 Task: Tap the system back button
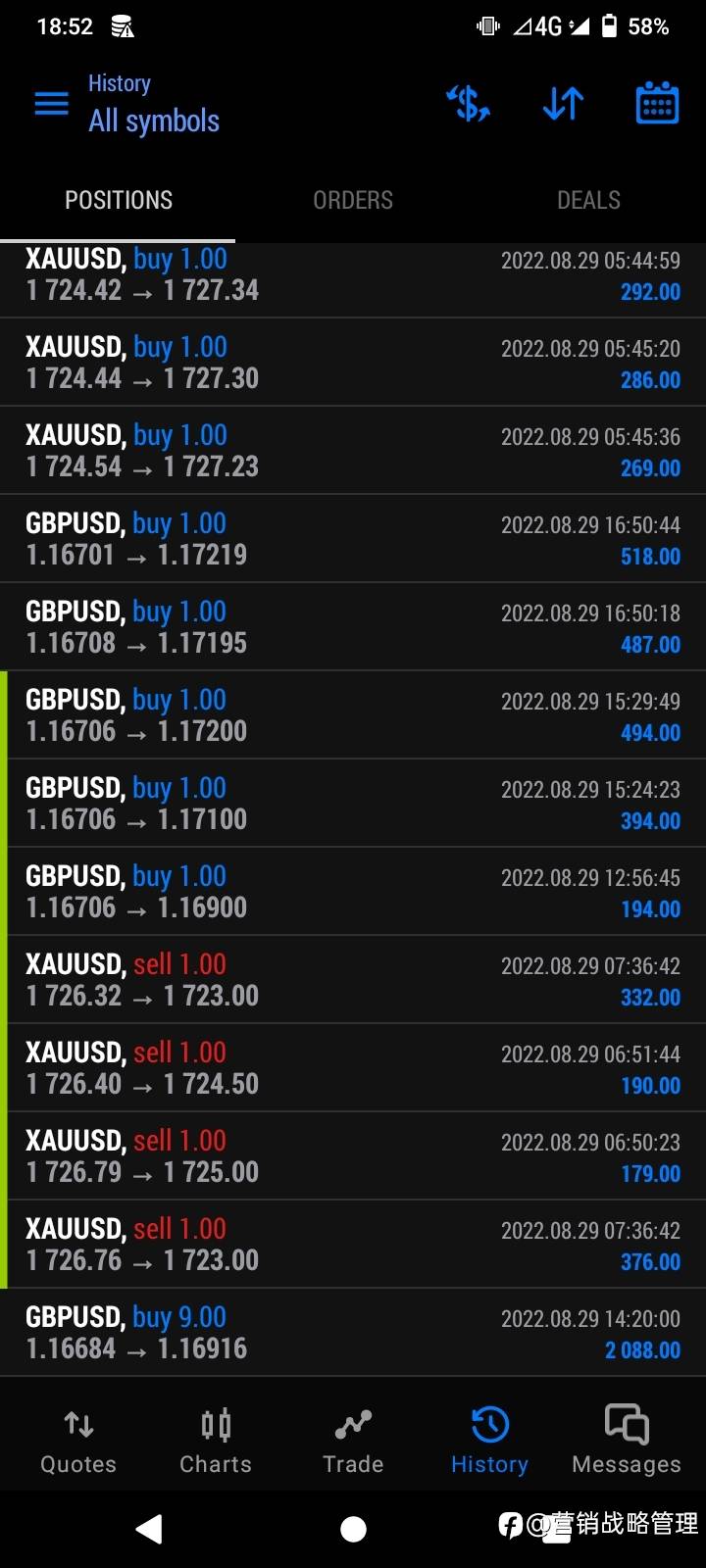(149, 1529)
